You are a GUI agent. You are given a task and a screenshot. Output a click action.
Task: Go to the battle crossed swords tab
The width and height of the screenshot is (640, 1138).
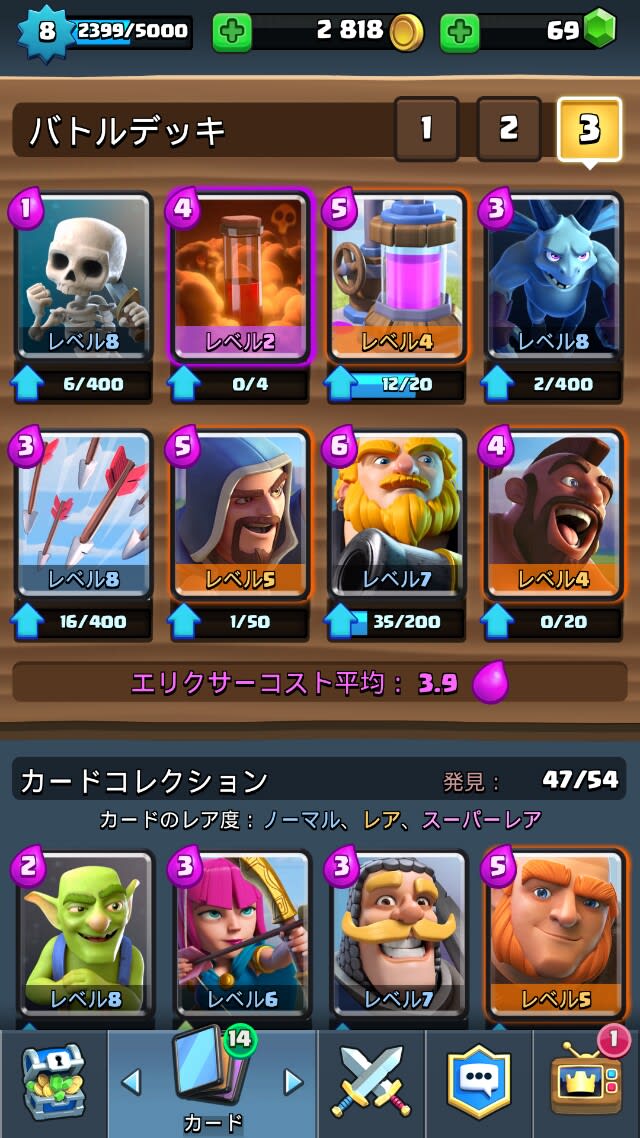point(371,1084)
